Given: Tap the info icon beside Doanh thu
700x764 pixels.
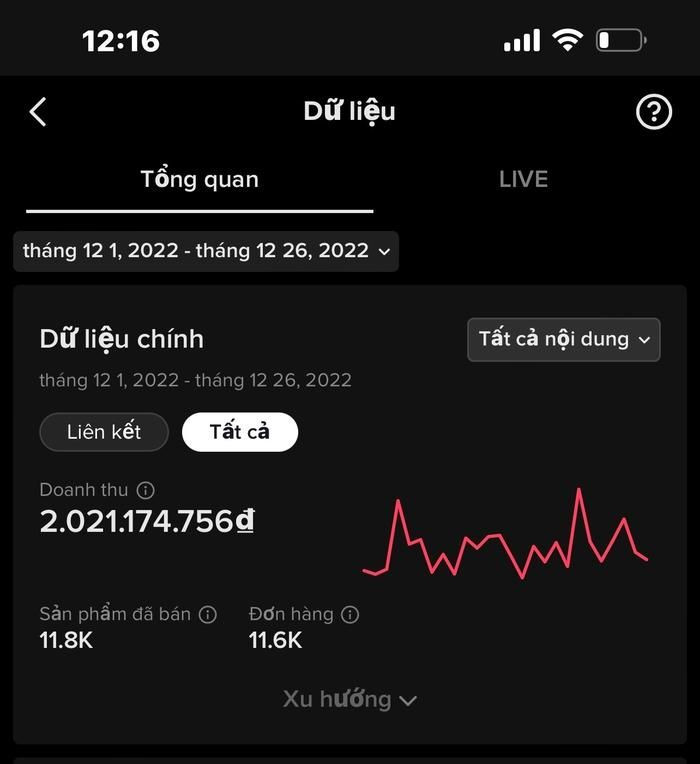Looking at the screenshot, I should point(146,490).
